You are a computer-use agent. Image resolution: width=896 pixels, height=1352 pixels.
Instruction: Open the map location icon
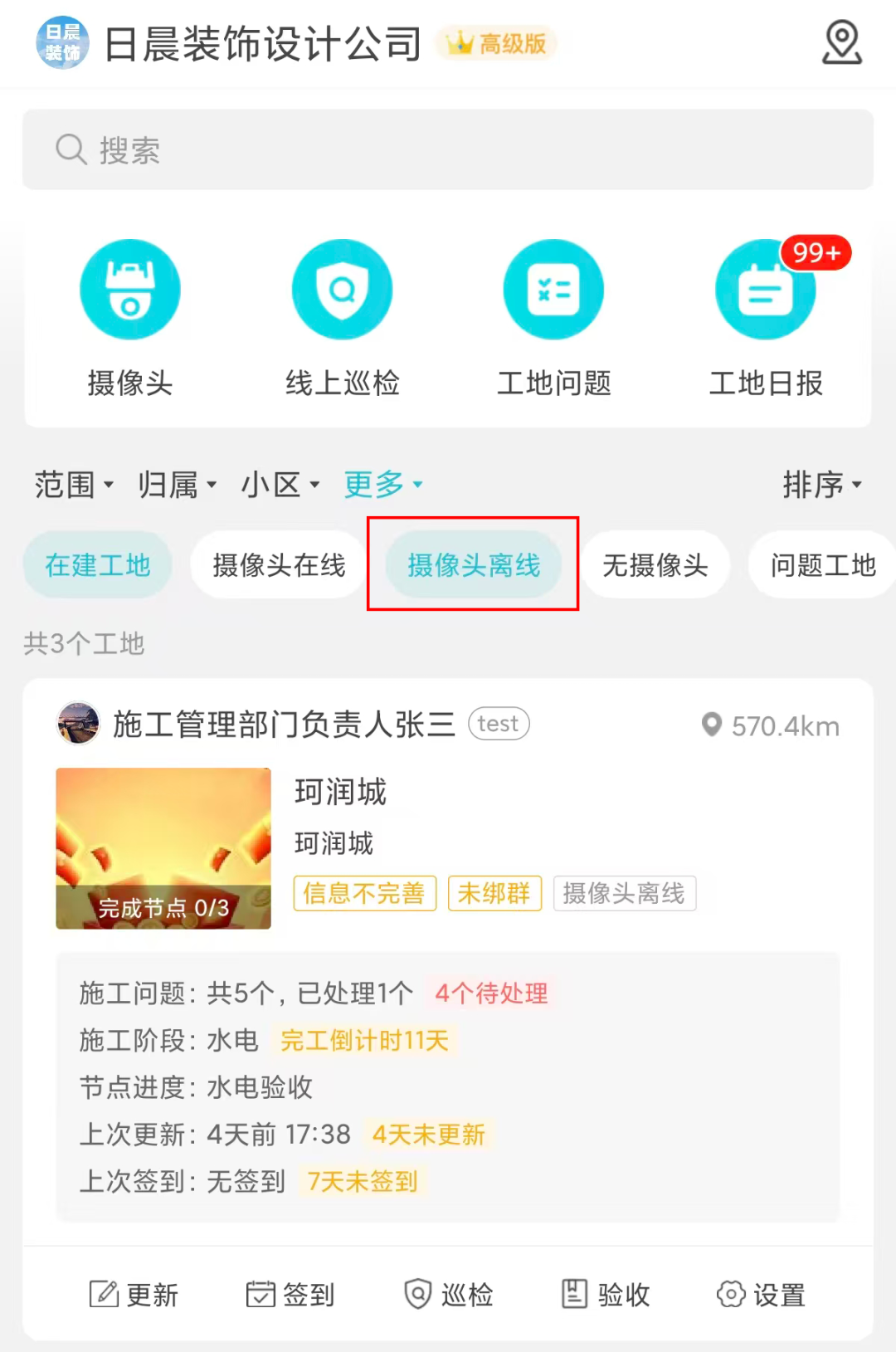841,42
